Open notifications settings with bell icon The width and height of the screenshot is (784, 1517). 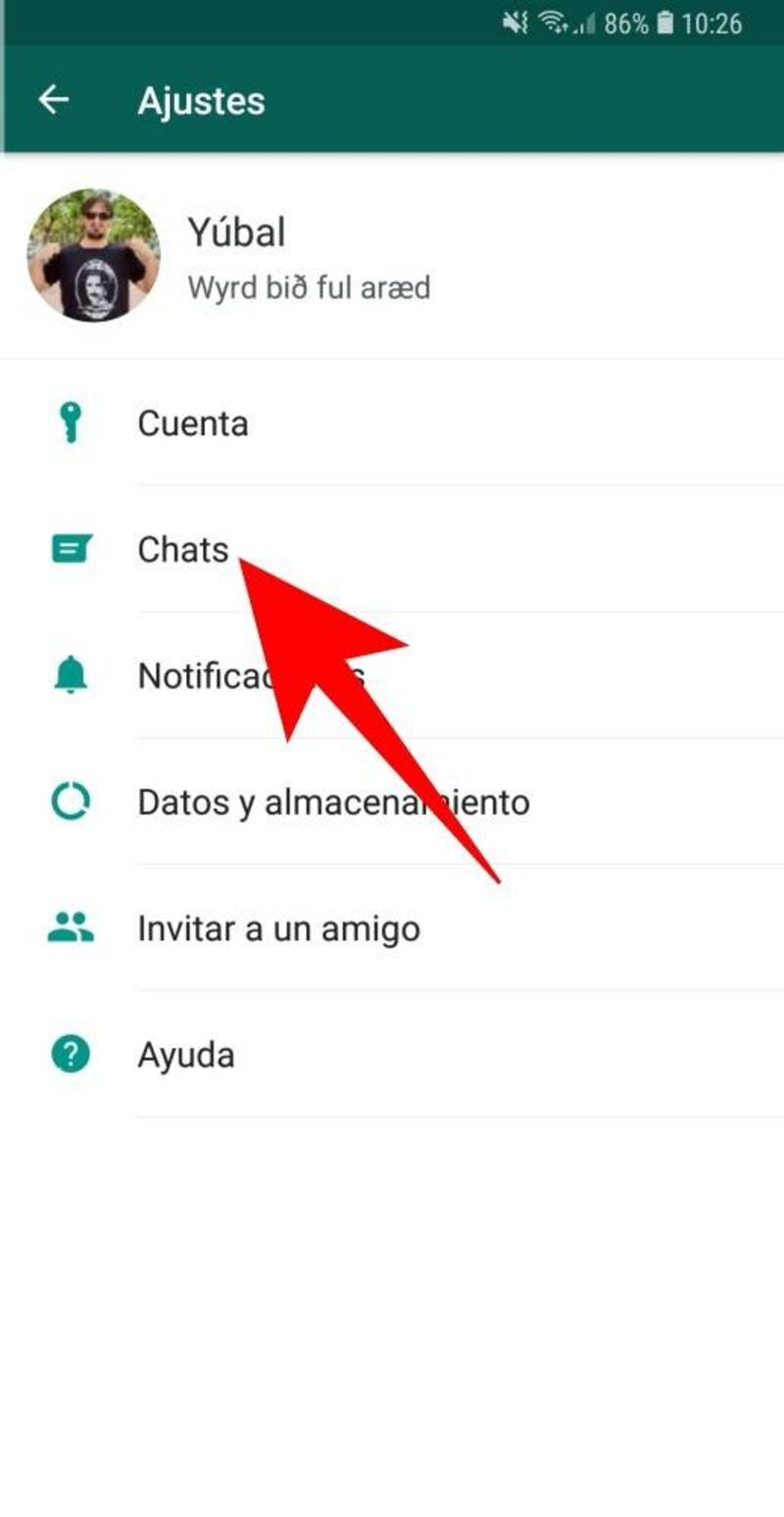click(392, 676)
